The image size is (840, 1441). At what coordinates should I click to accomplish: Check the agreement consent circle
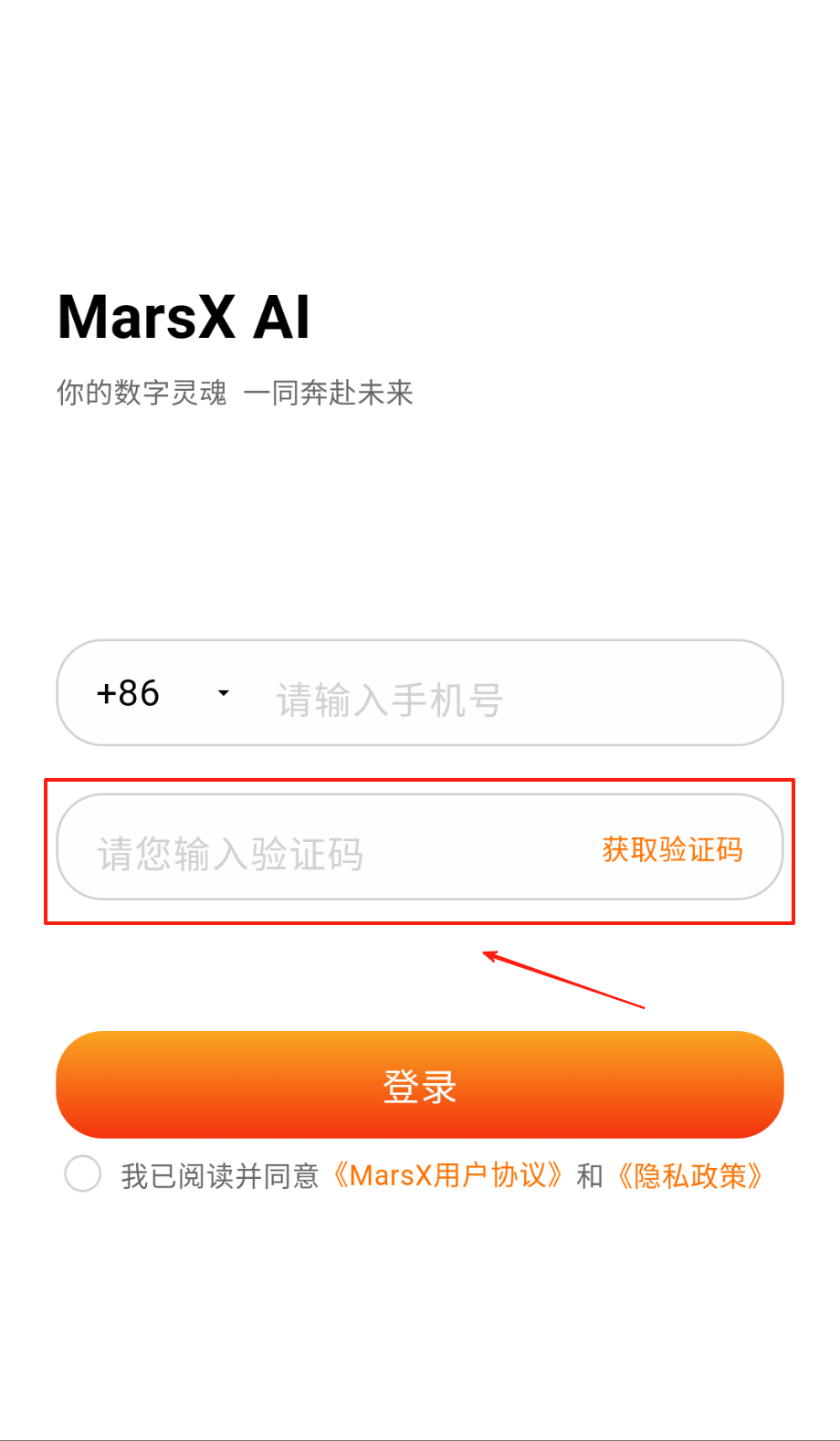83,1174
